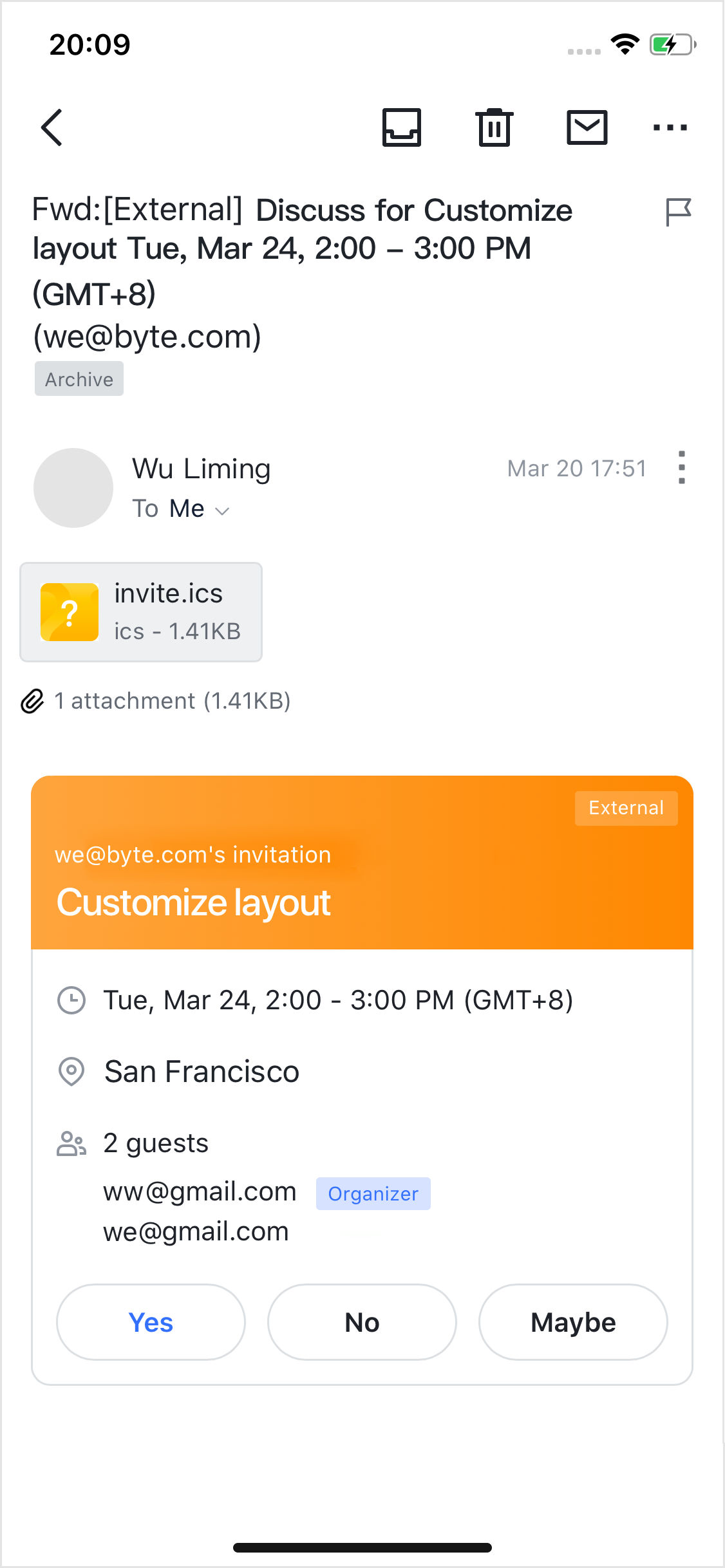Open the sender's profile avatar

[x=73, y=487]
